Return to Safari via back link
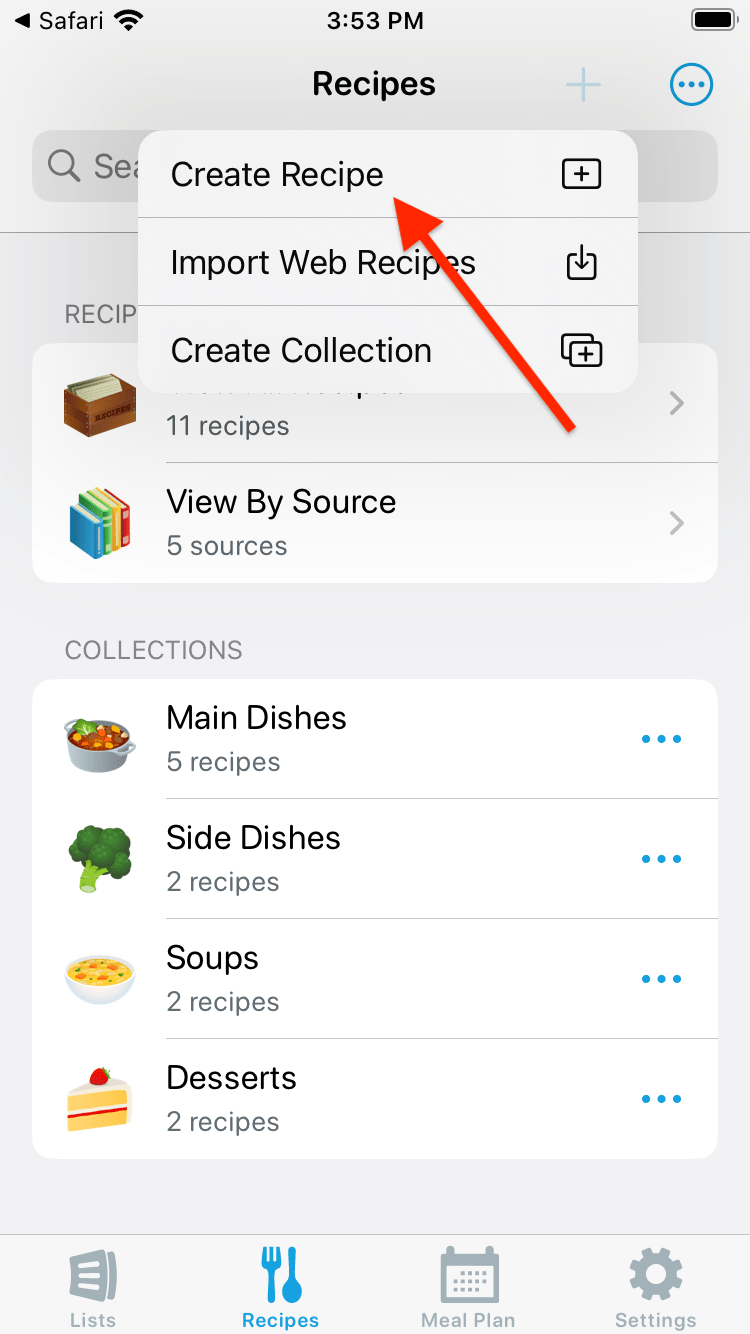 [62, 20]
